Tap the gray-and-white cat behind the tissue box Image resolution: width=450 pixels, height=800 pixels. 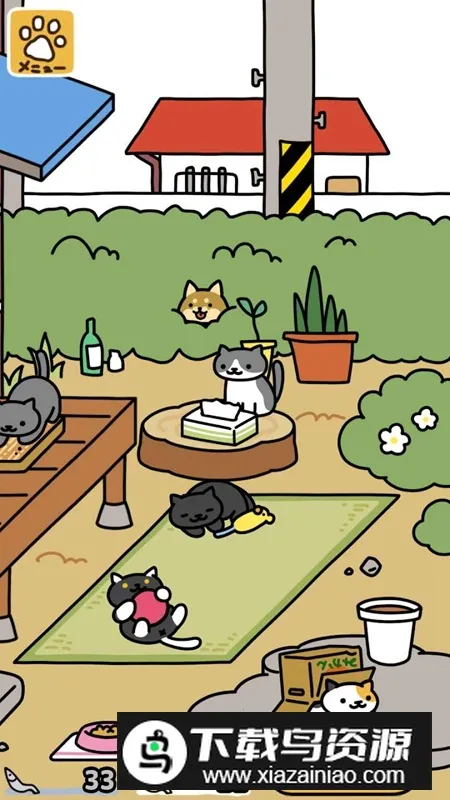(x=248, y=378)
